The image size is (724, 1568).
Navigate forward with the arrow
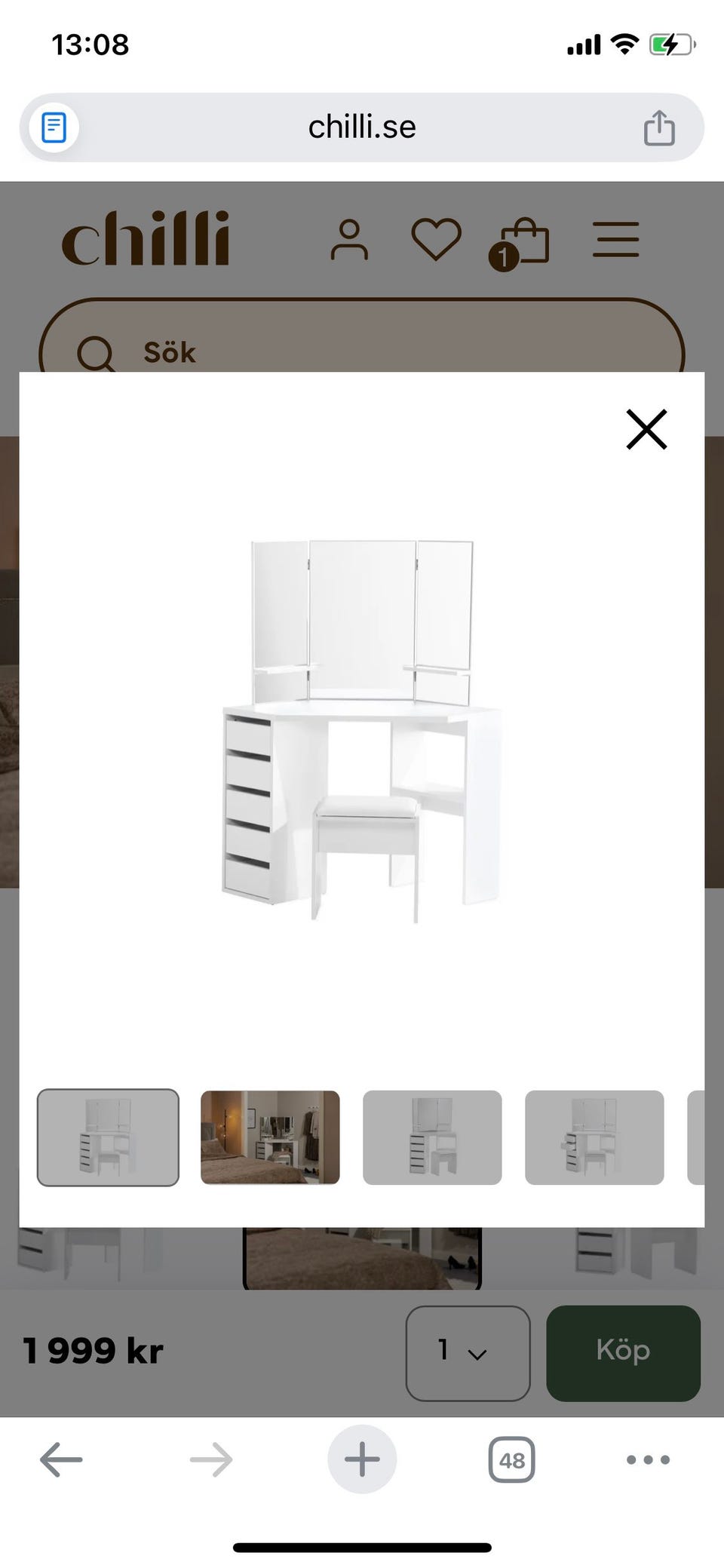coord(212,1459)
